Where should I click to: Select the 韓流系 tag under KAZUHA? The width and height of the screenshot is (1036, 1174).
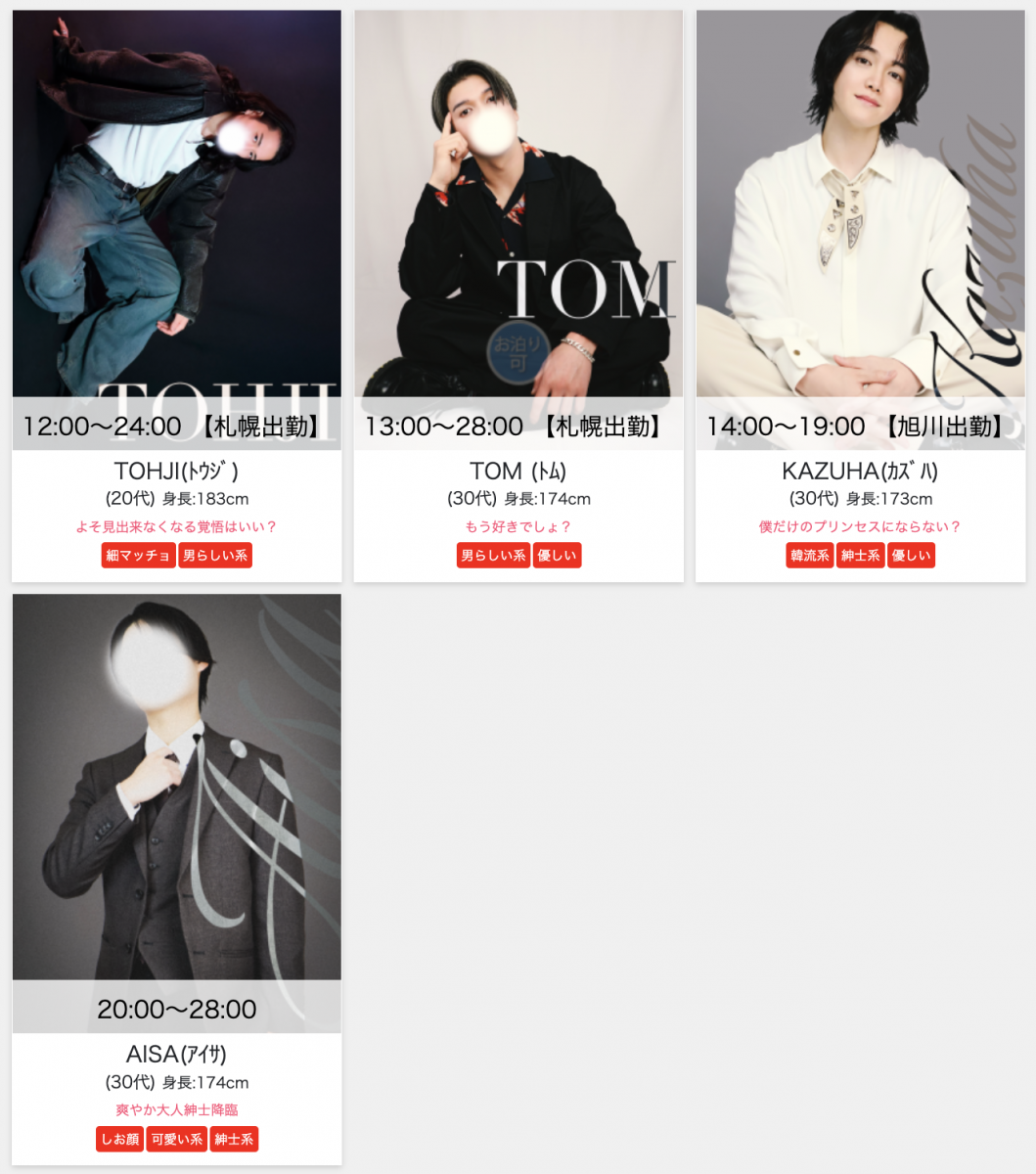tap(809, 556)
